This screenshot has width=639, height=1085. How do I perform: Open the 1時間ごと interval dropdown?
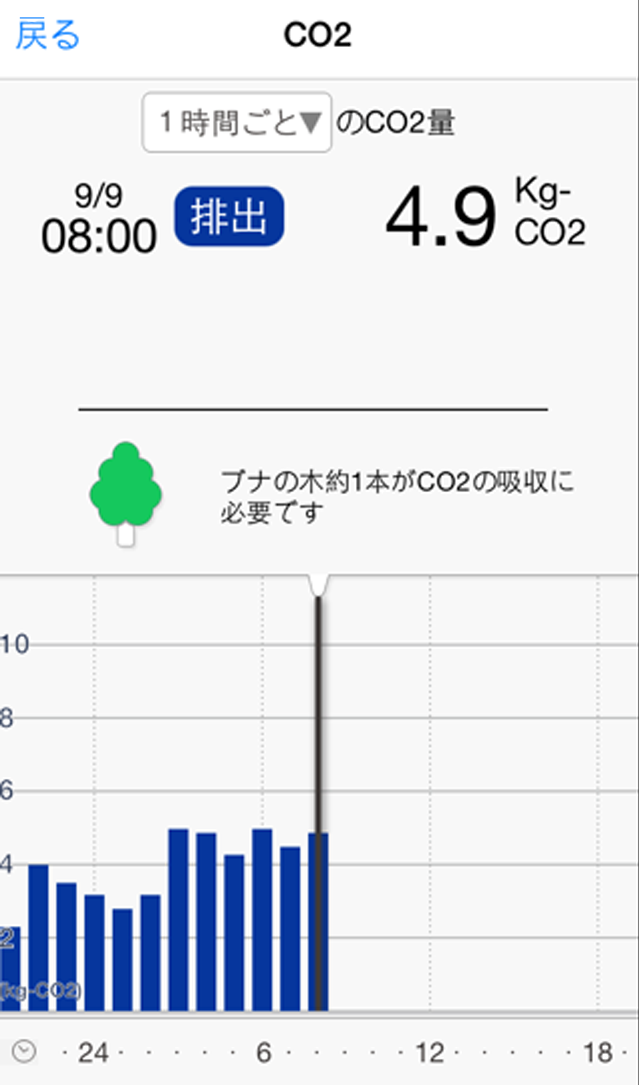coord(237,123)
